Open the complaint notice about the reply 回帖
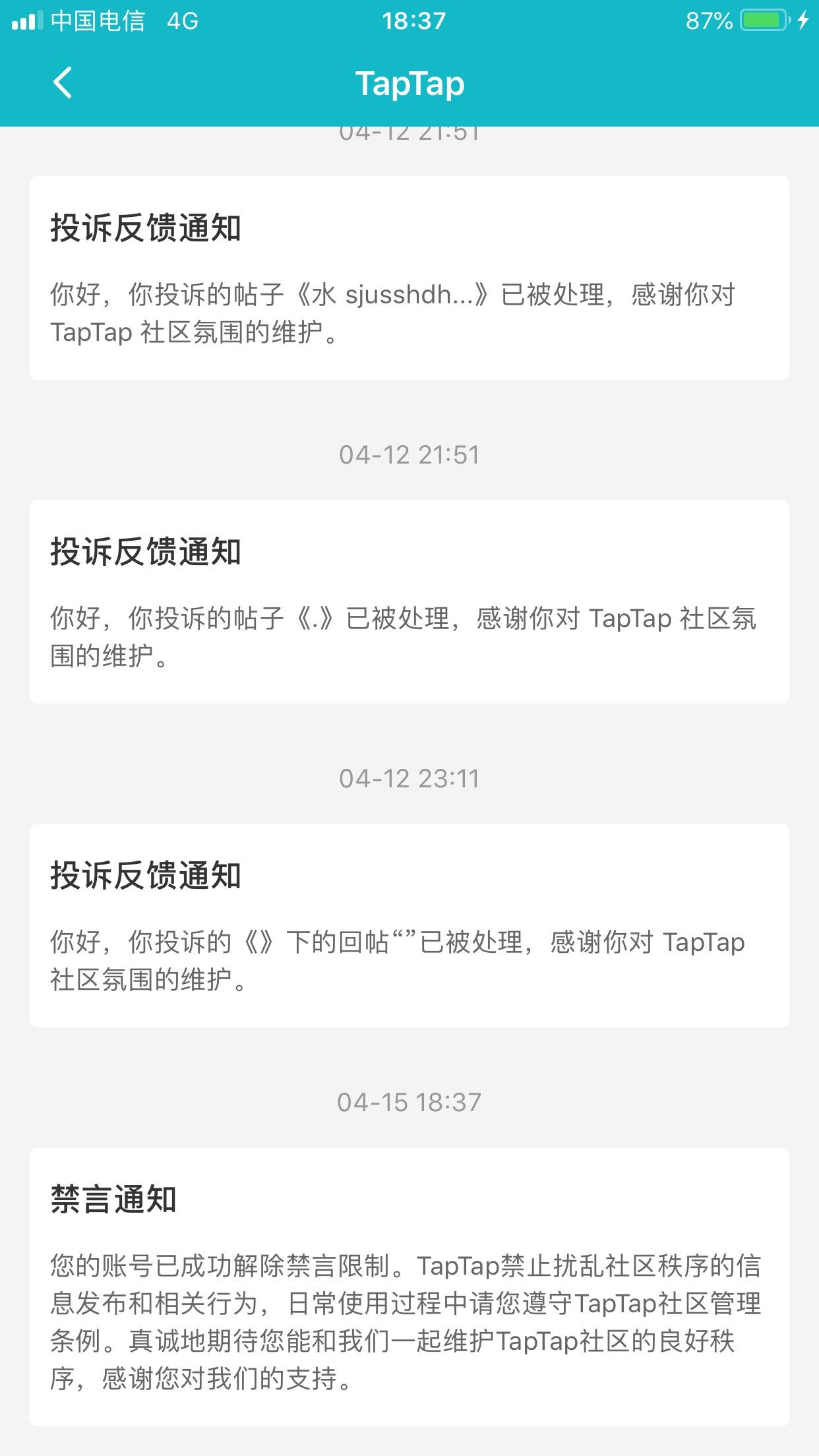This screenshot has height=1456, width=819. [409, 925]
